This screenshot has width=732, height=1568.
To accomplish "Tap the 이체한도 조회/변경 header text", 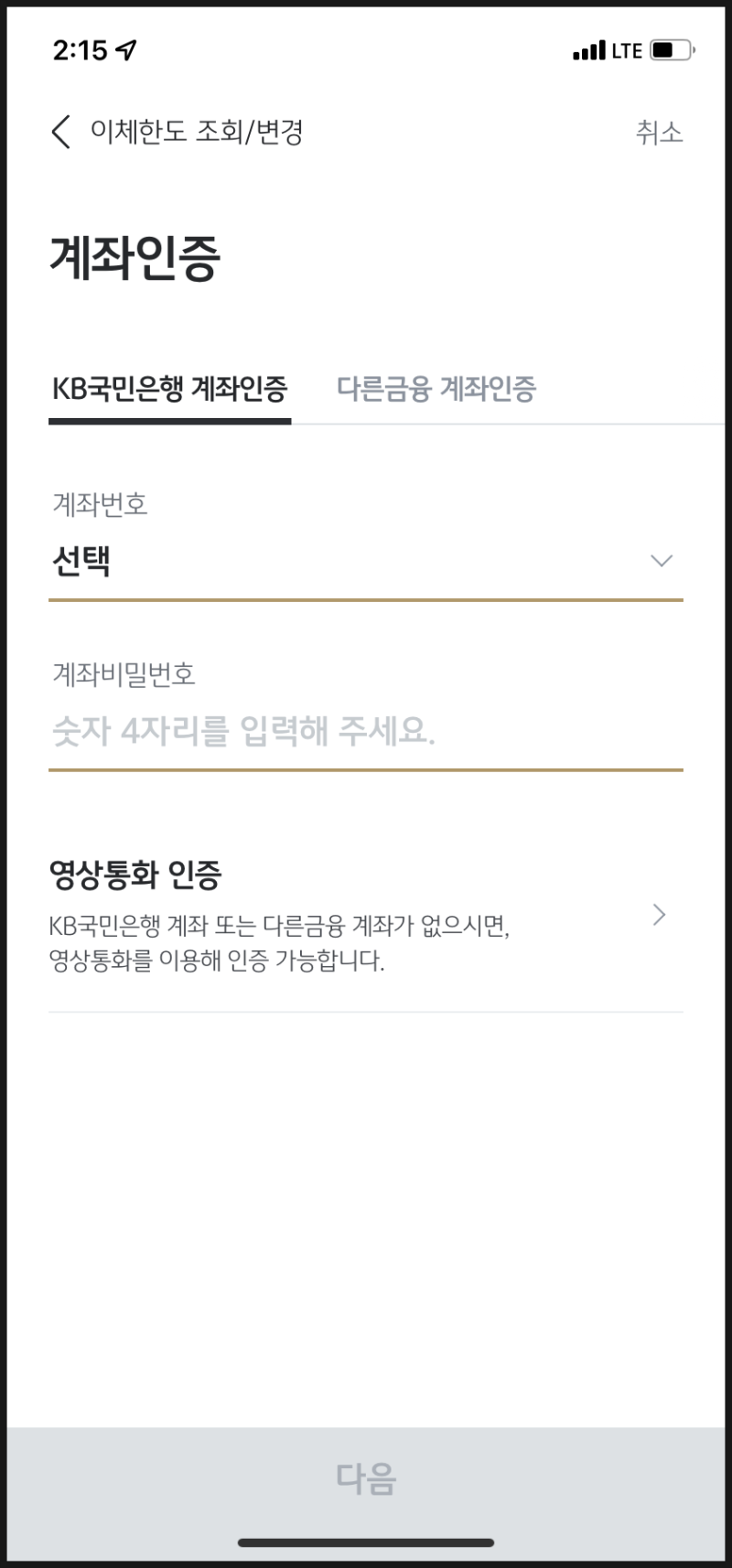I will (198, 132).
